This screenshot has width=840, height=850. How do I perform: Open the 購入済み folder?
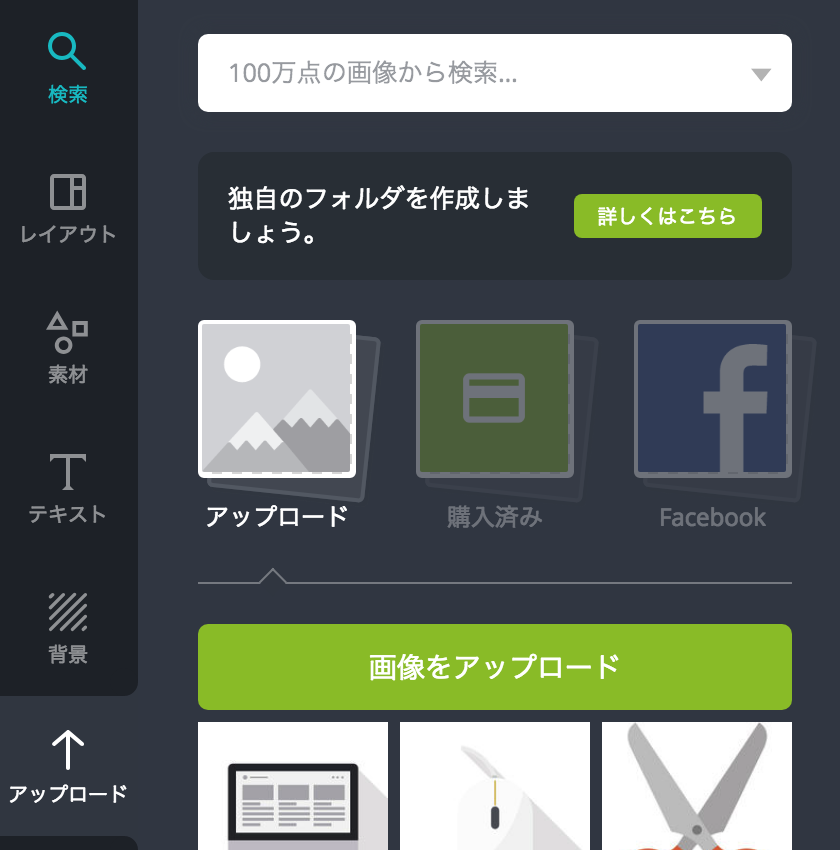click(495, 400)
